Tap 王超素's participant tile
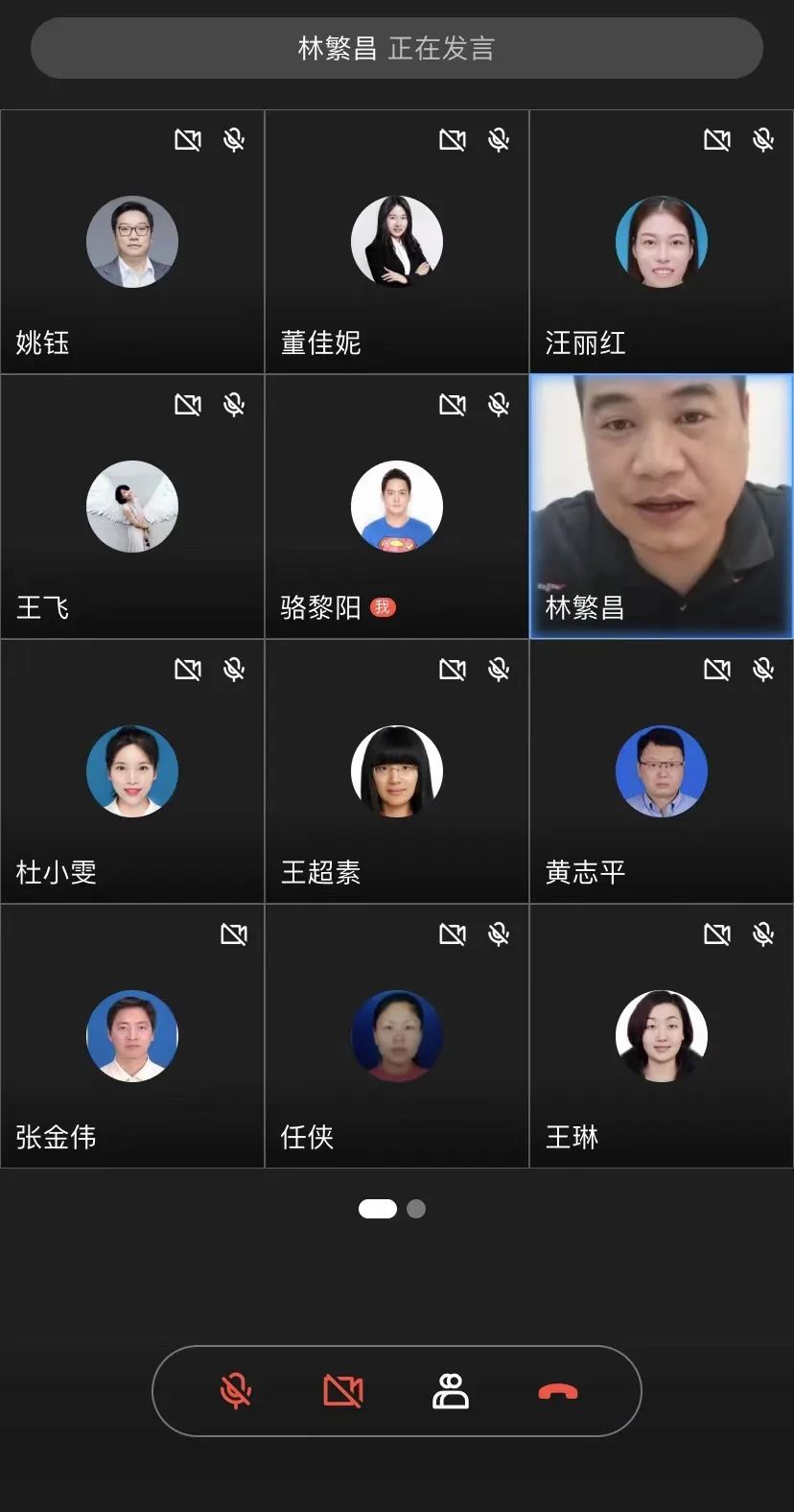Viewport: 794px width, 1512px height. tap(397, 771)
